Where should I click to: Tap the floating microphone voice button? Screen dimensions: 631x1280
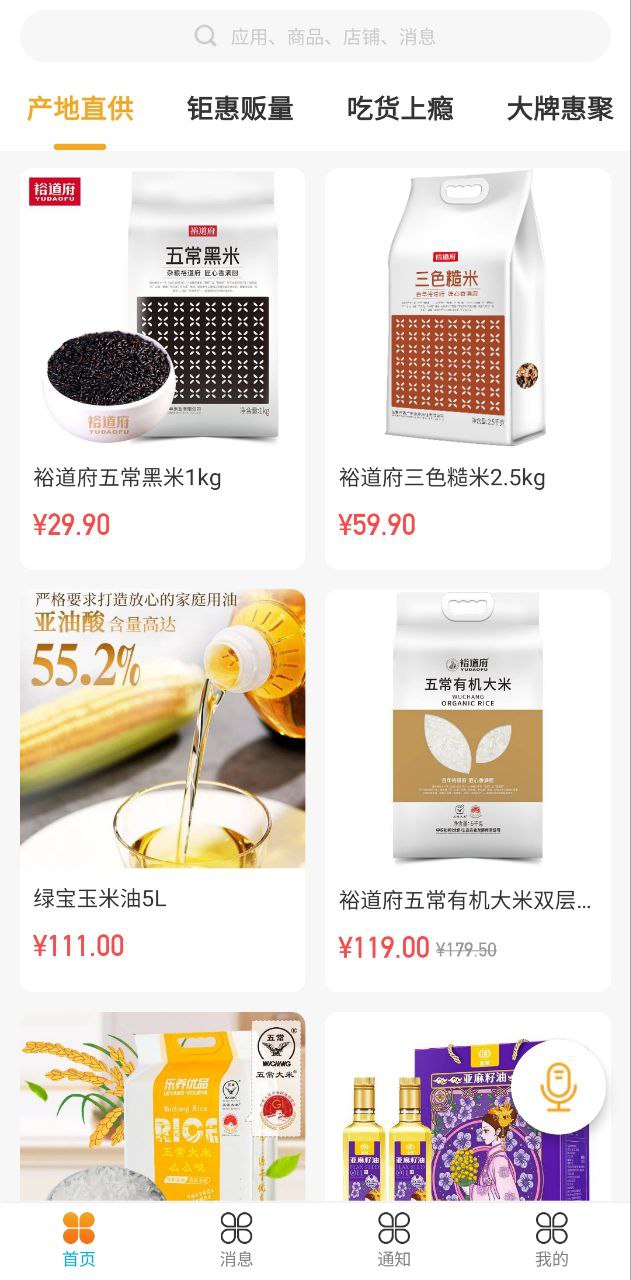pyautogui.click(x=559, y=1087)
